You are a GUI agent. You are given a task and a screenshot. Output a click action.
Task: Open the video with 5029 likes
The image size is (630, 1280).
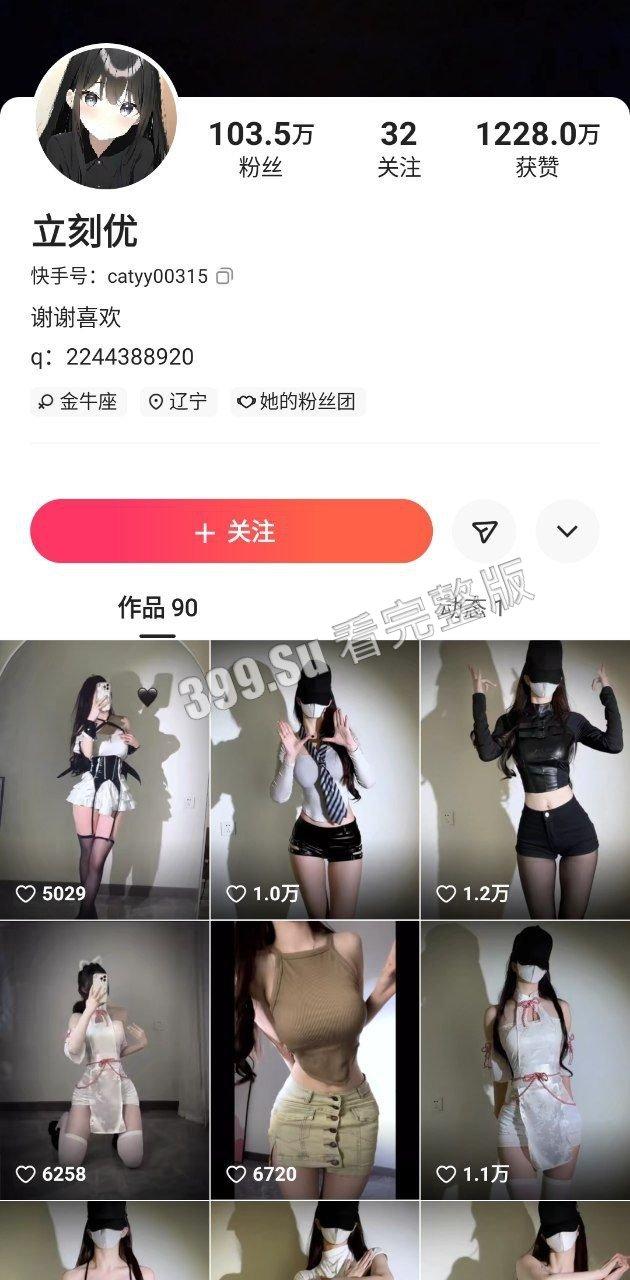tap(104, 779)
